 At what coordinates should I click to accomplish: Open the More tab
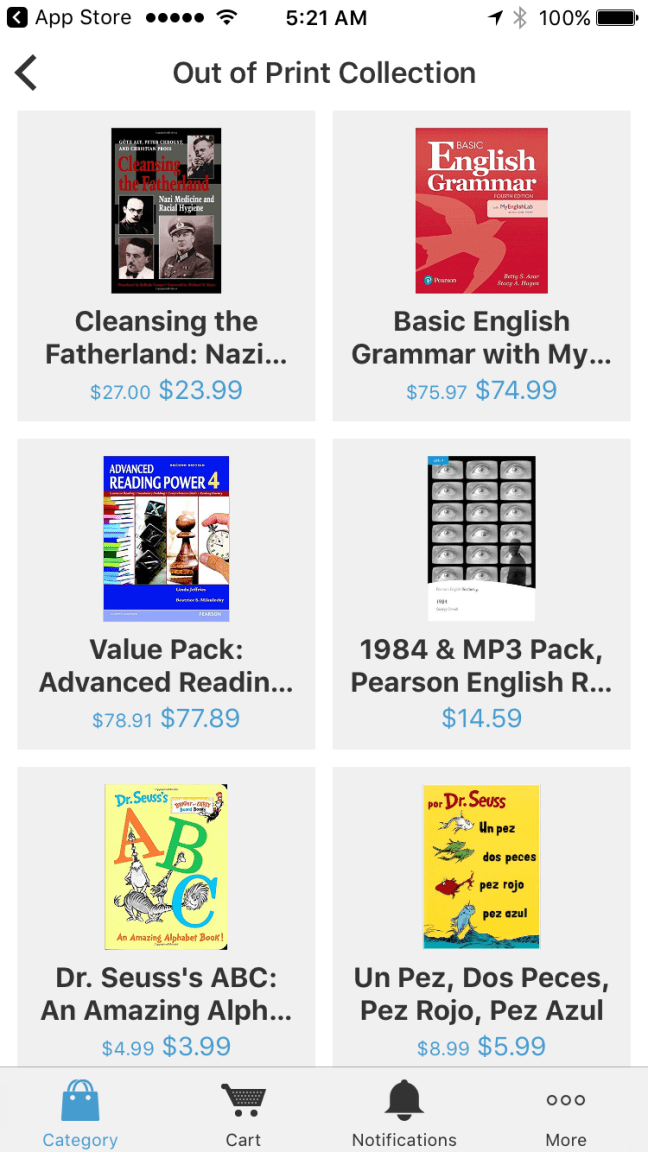tap(566, 1112)
